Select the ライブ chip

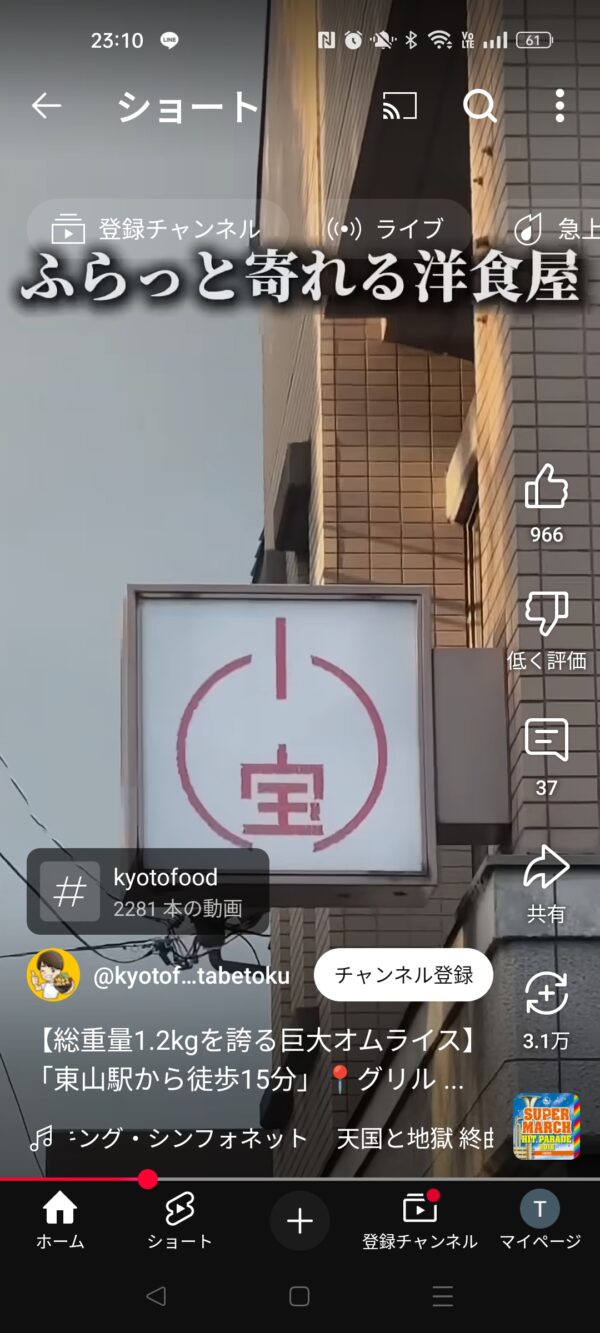click(387, 229)
